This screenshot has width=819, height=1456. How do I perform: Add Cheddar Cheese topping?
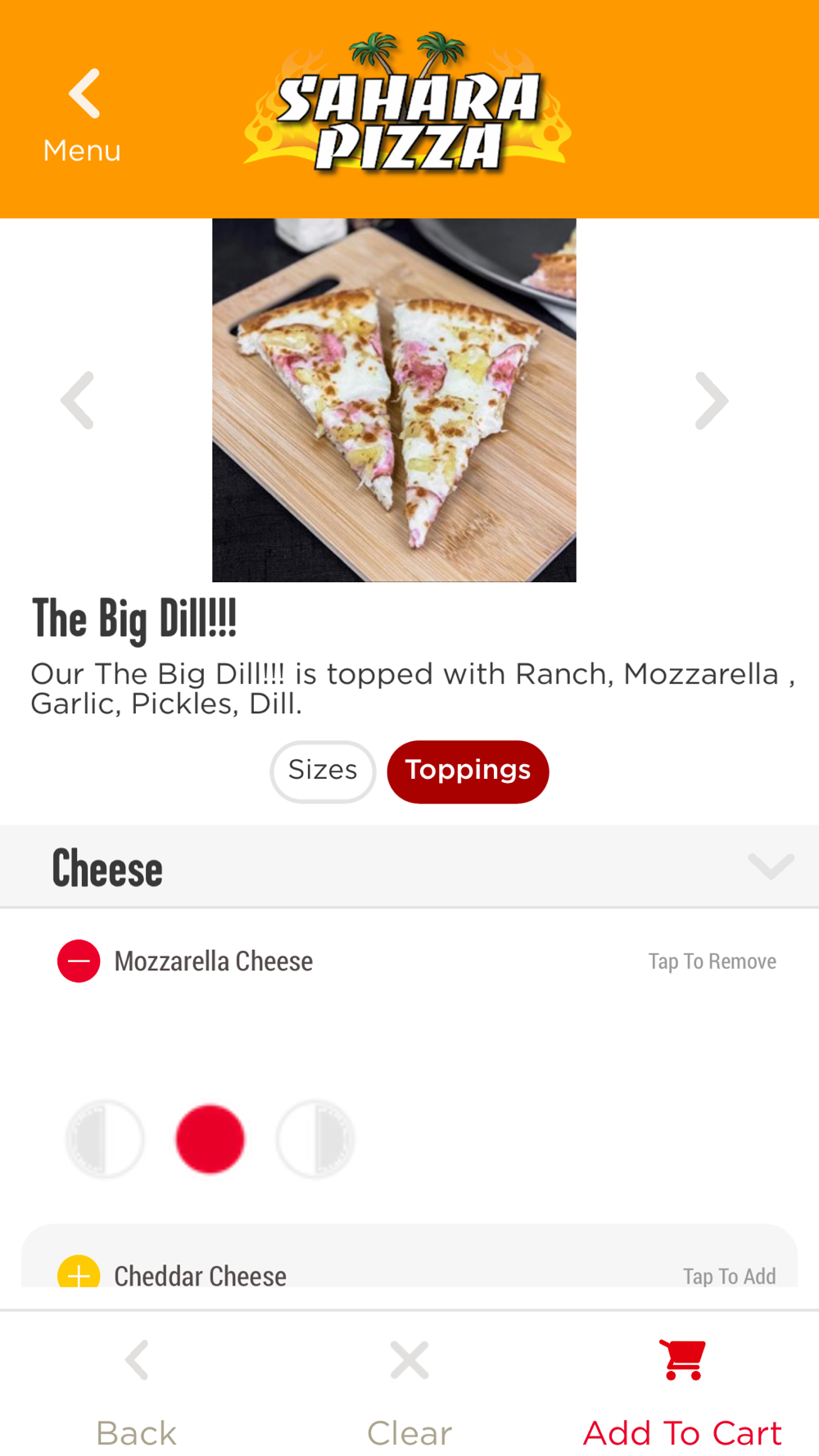click(79, 1274)
